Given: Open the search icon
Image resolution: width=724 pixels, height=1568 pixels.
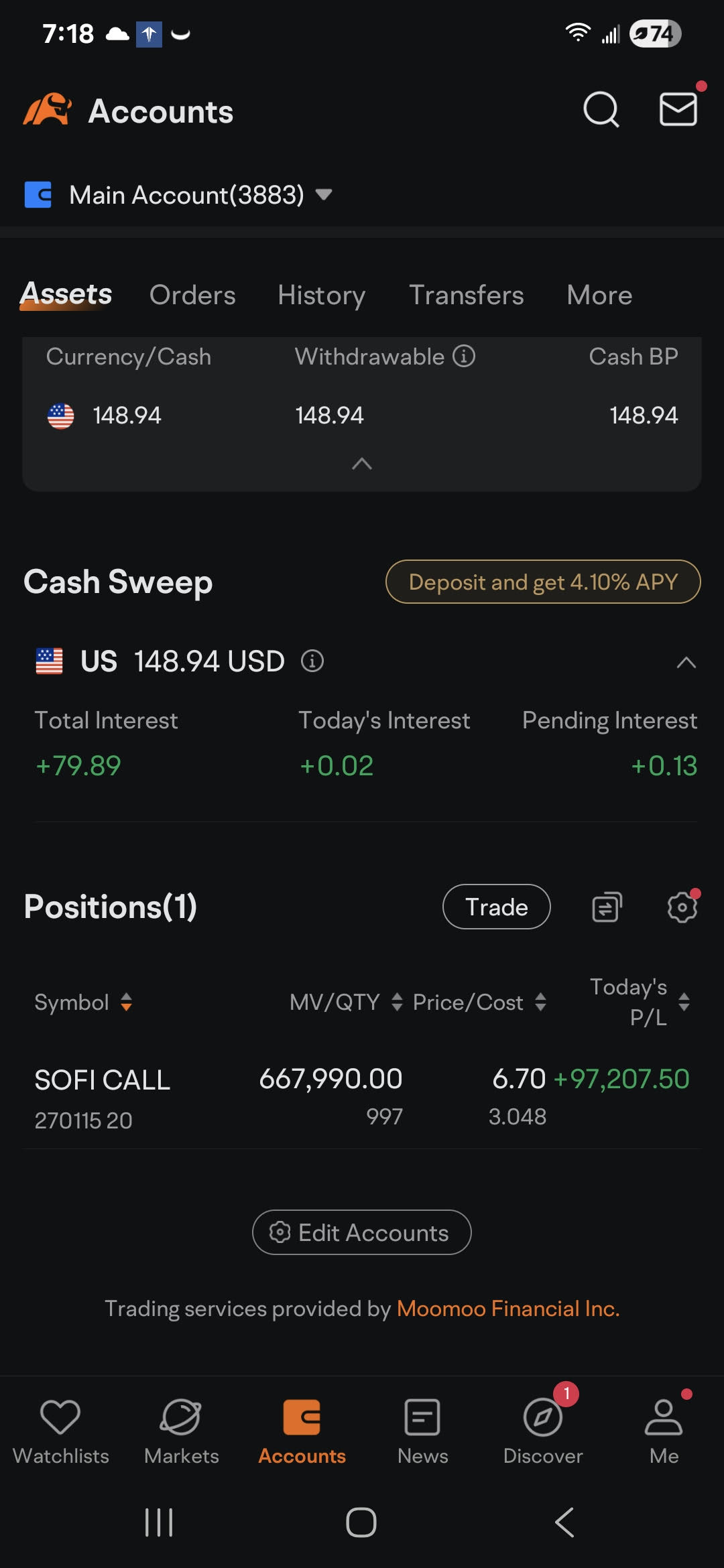Looking at the screenshot, I should 601,109.
